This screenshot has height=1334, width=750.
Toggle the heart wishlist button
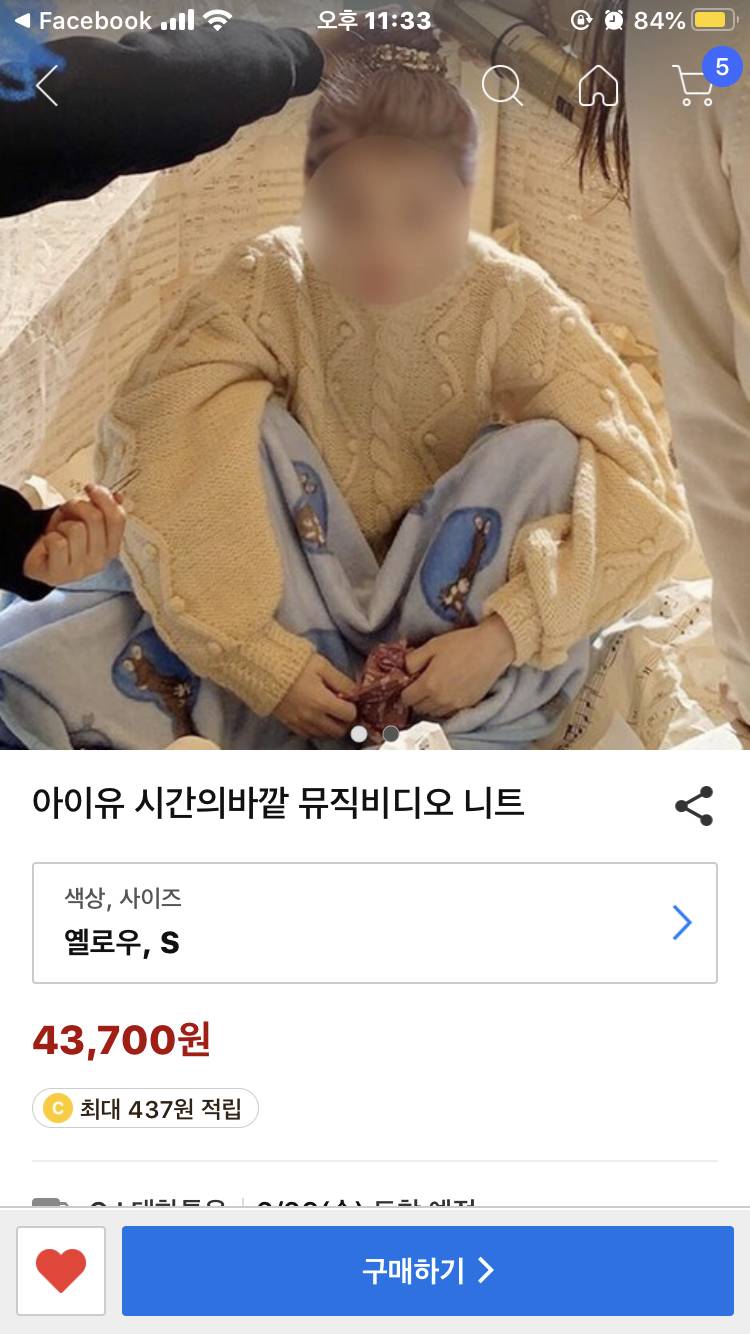[x=61, y=1270]
